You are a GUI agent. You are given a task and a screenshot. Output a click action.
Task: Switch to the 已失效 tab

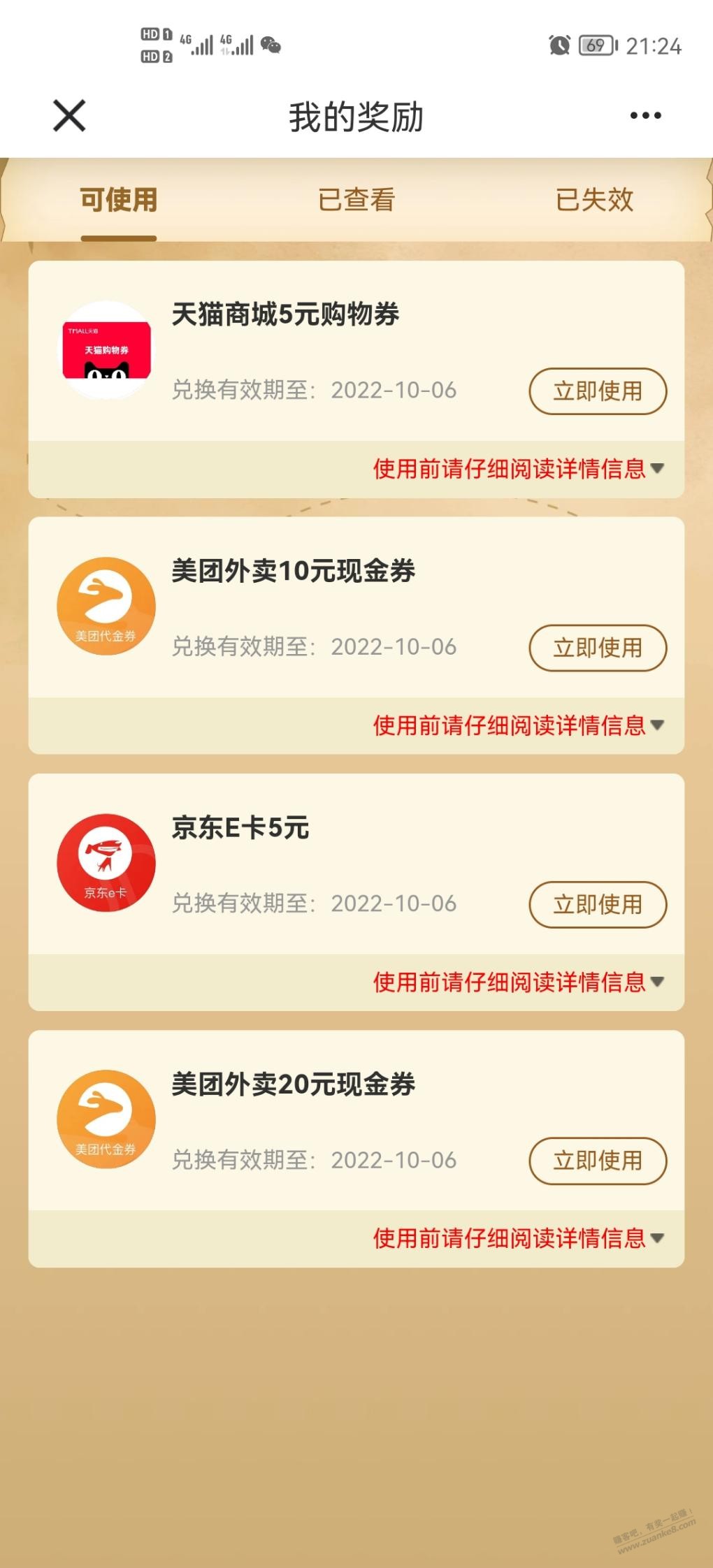pyautogui.click(x=594, y=200)
